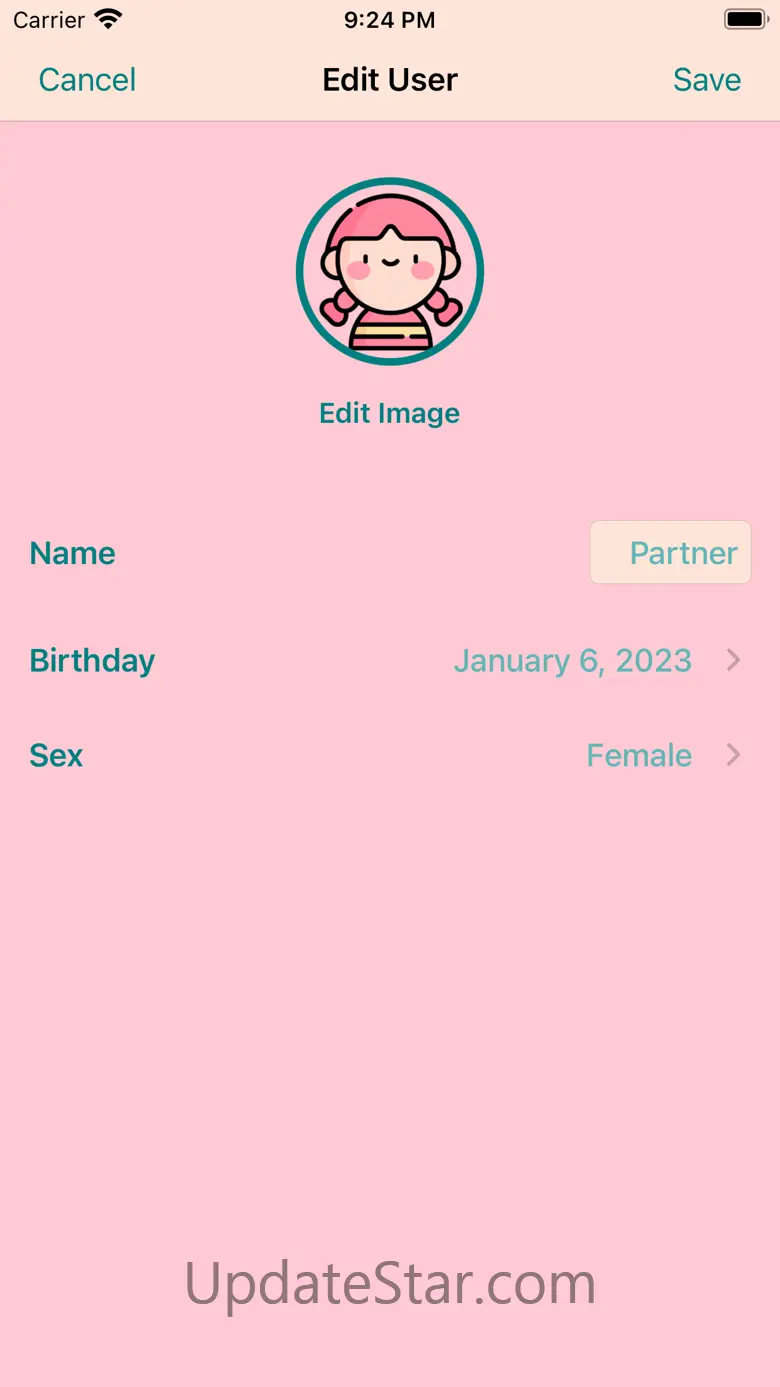The width and height of the screenshot is (780, 1387).
Task: Cancel editing the user
Action: tap(87, 80)
